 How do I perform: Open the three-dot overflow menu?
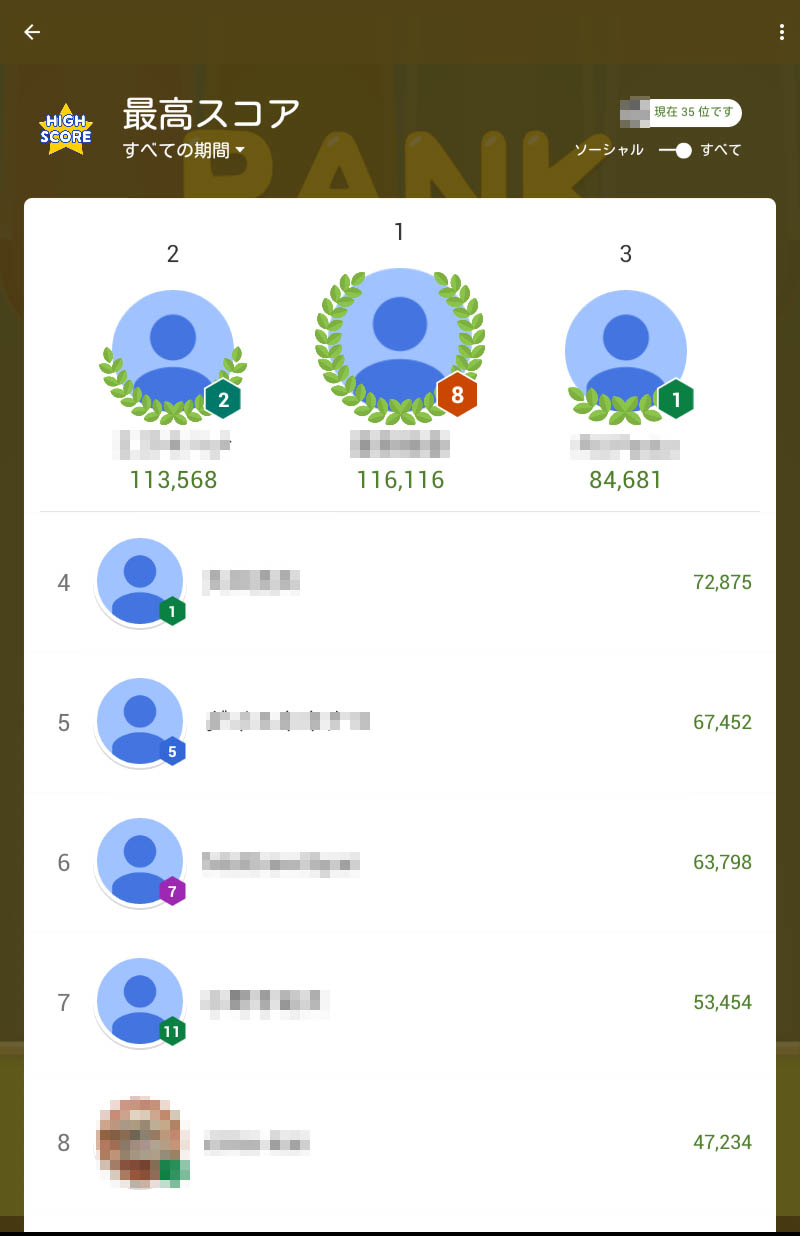[x=781, y=32]
